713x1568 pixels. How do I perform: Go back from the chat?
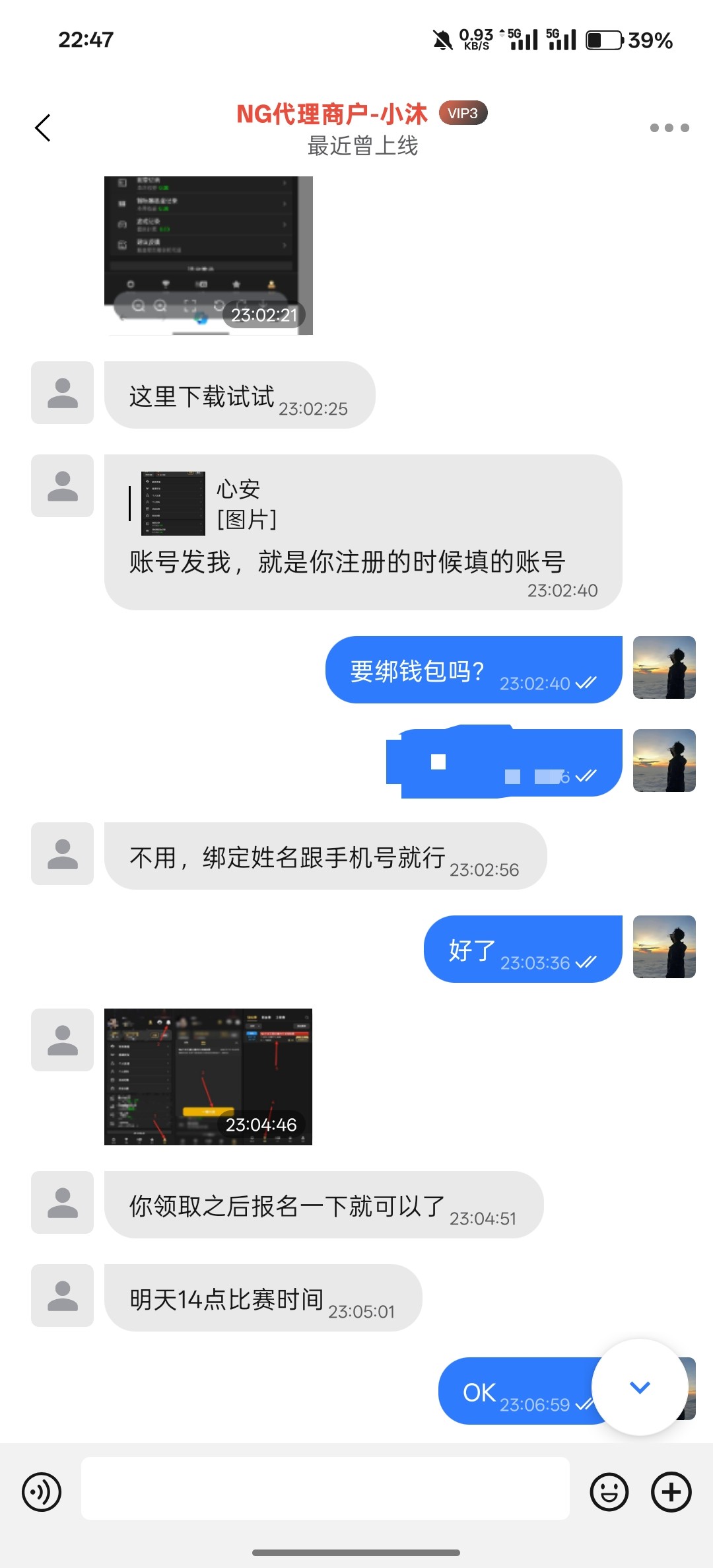click(43, 128)
